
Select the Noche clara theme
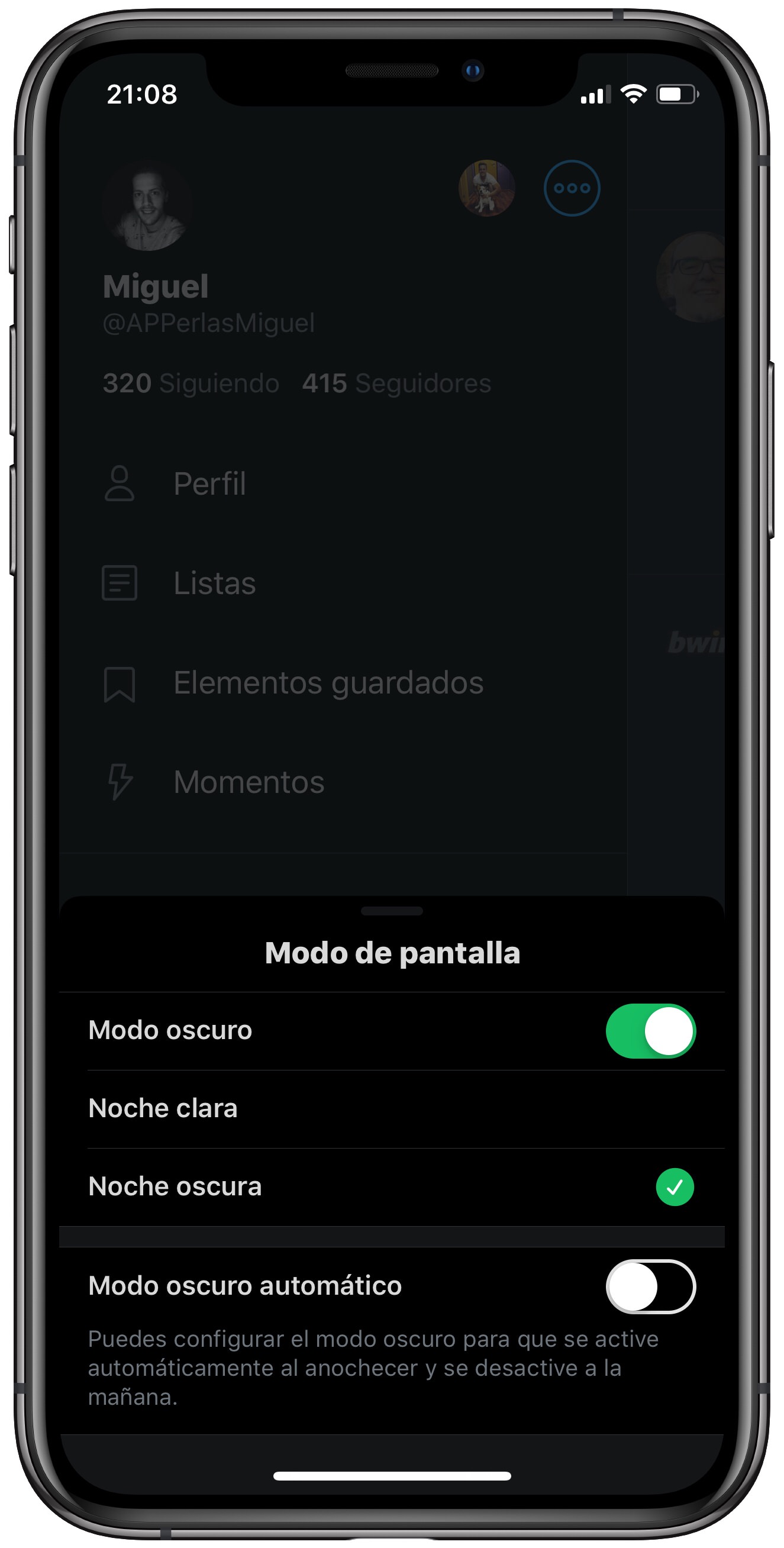tap(391, 1109)
